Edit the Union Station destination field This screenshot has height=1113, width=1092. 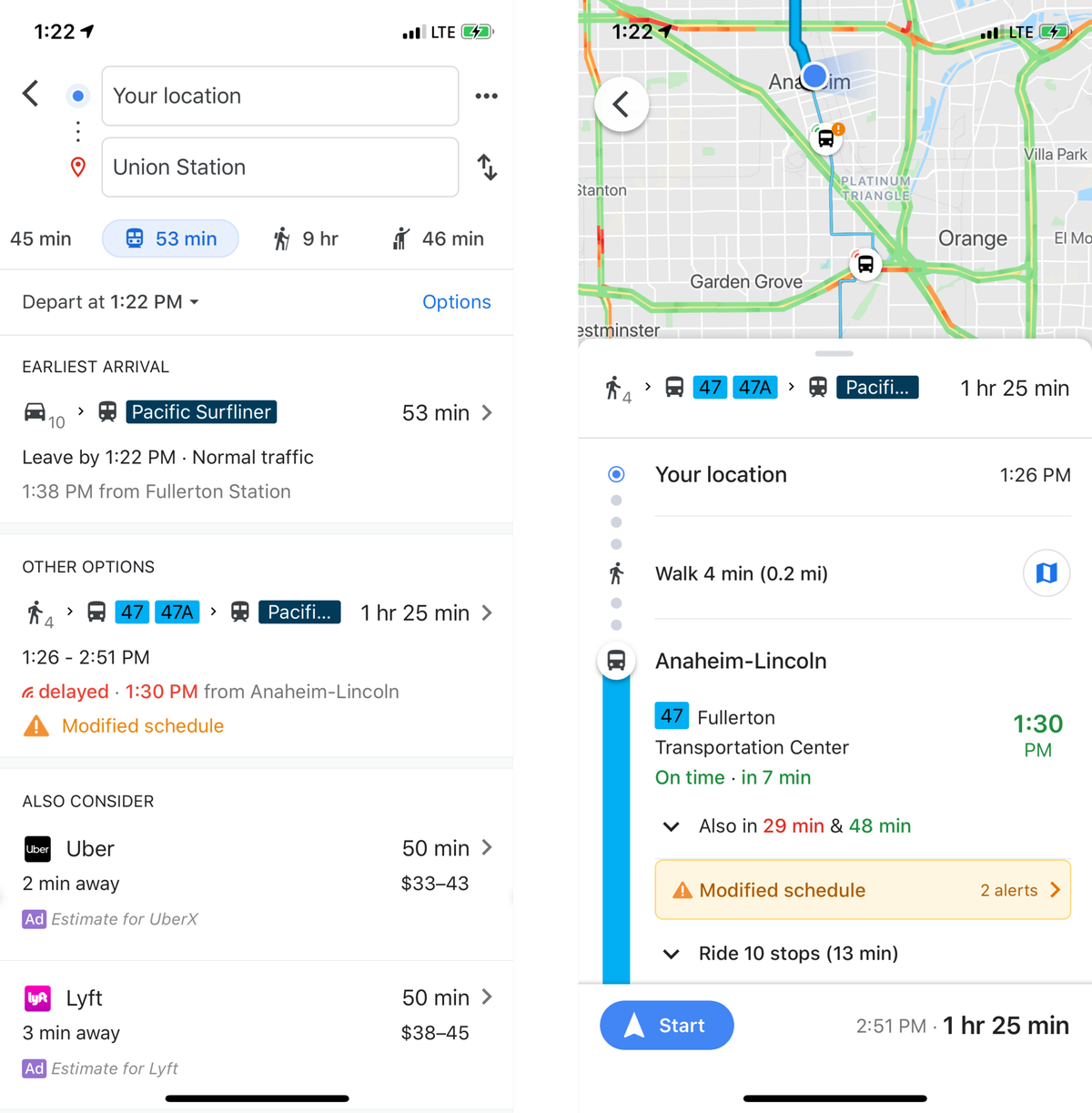(x=279, y=167)
